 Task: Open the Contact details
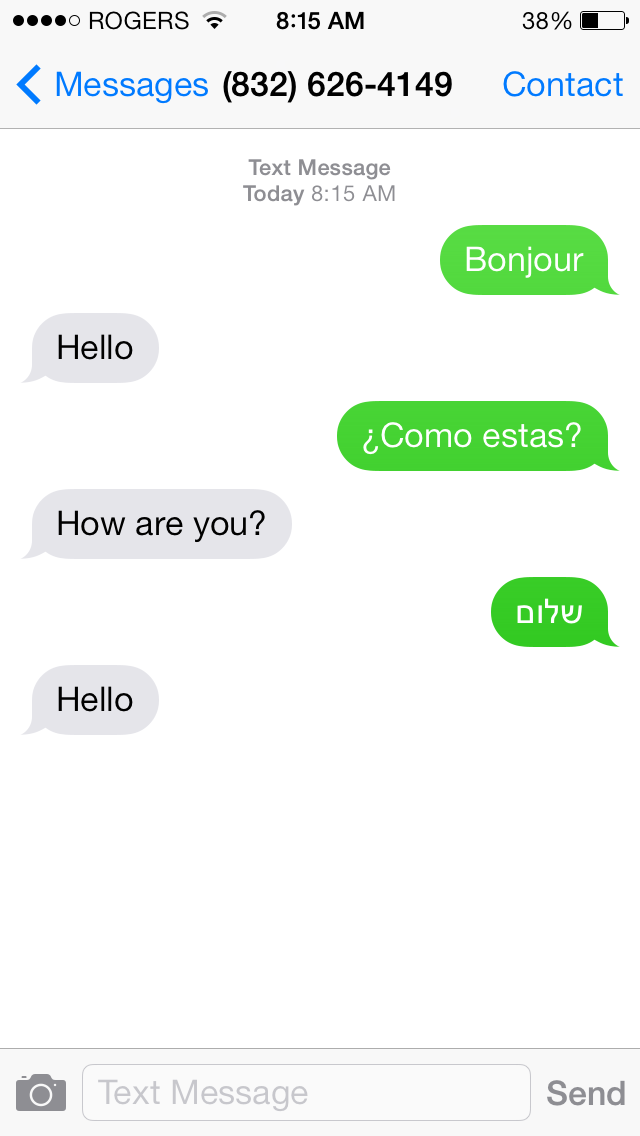click(562, 85)
